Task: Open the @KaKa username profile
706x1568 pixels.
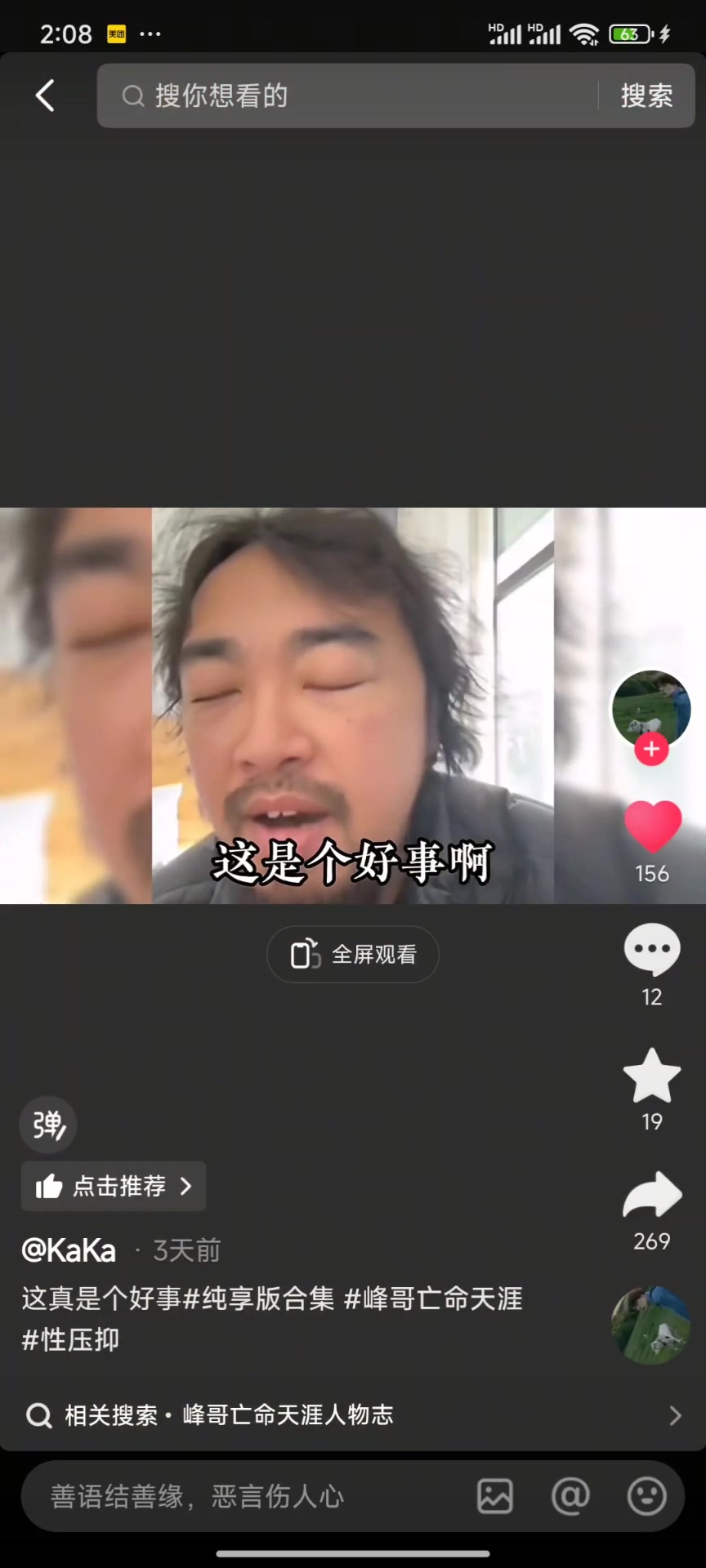Action: pyautogui.click(x=69, y=1250)
